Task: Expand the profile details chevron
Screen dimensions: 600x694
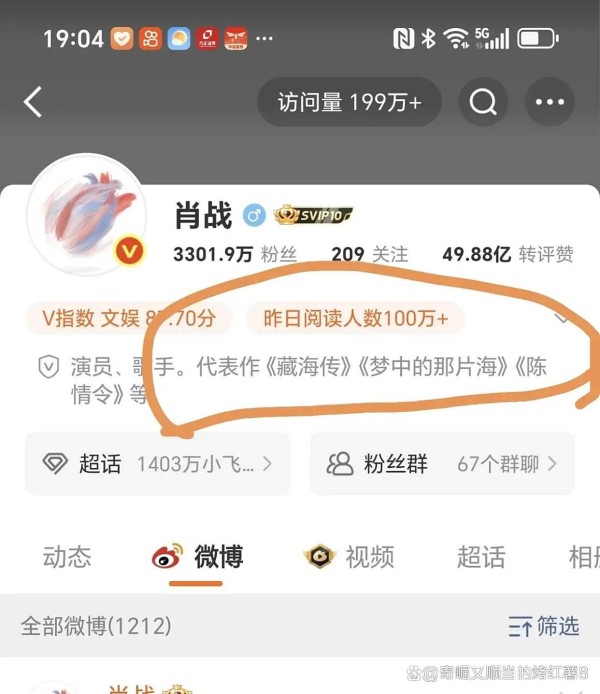Action: point(562,319)
